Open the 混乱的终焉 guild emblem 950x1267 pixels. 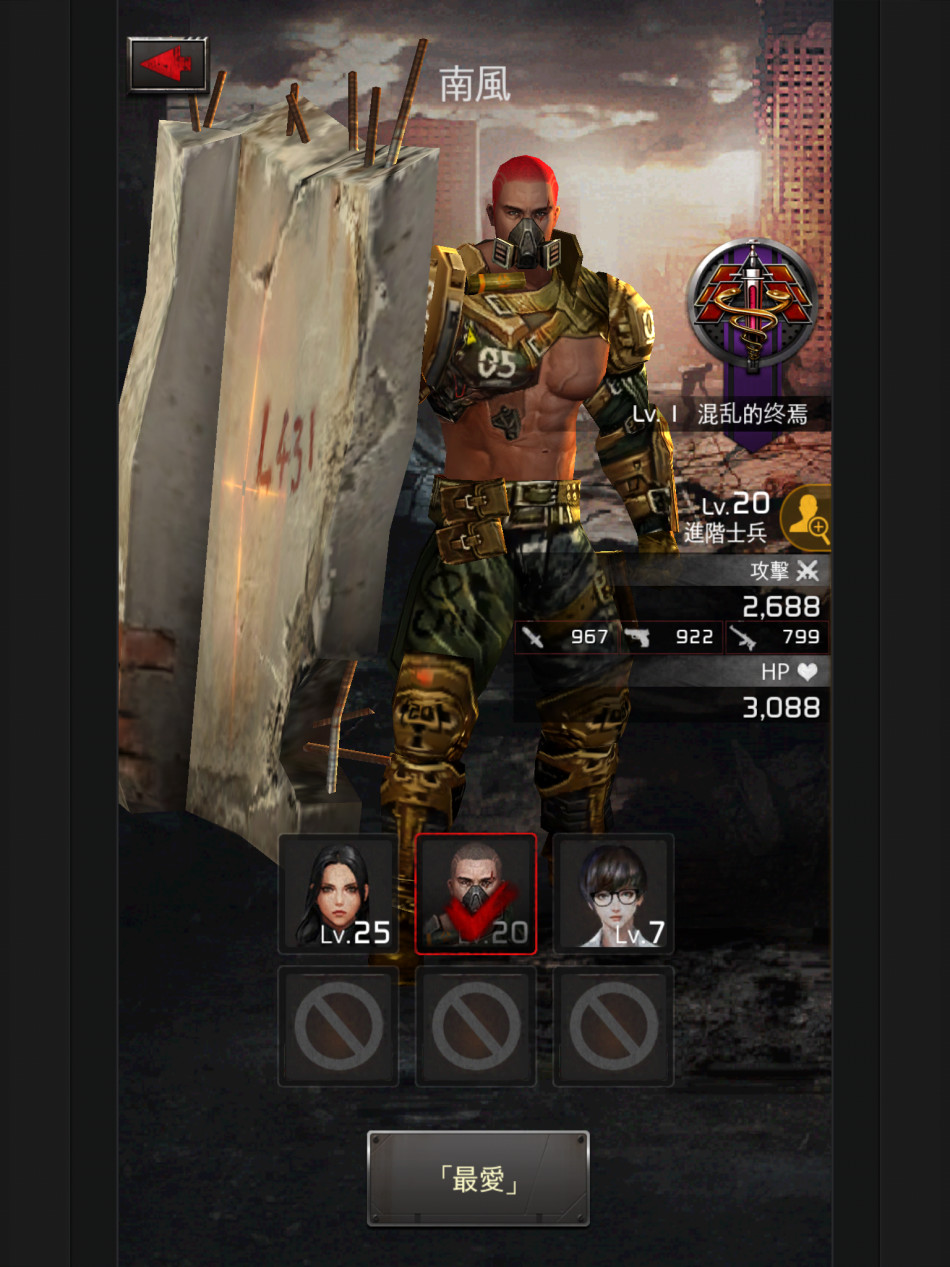click(752, 304)
